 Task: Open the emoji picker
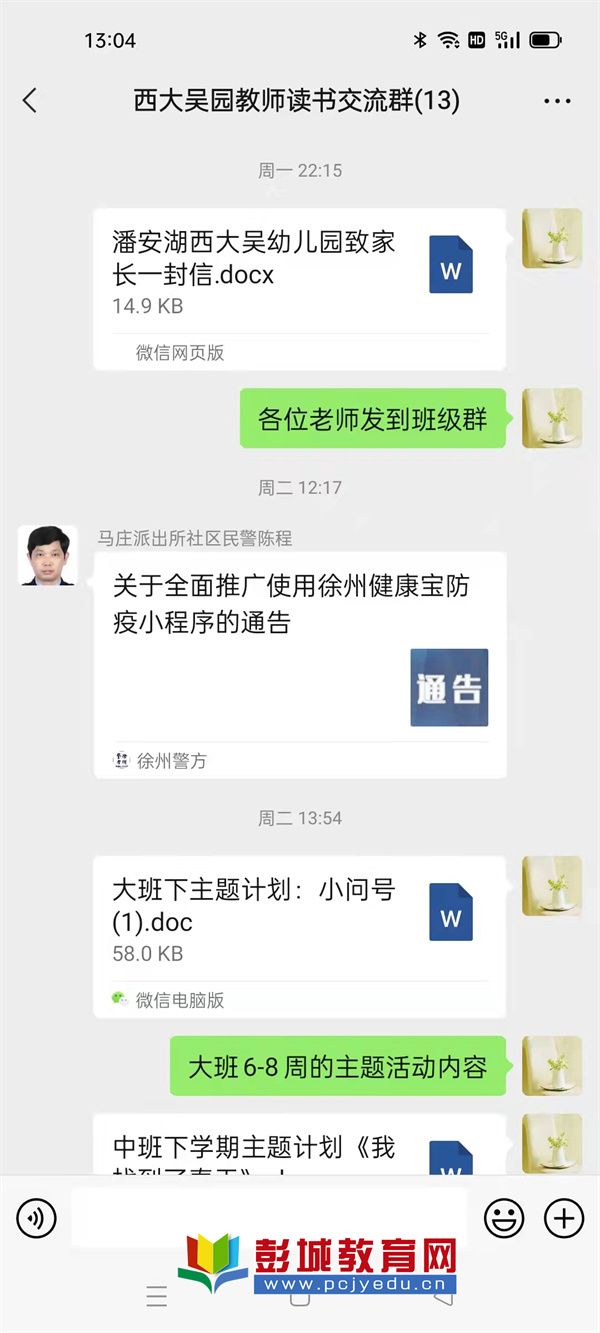pos(504,1217)
